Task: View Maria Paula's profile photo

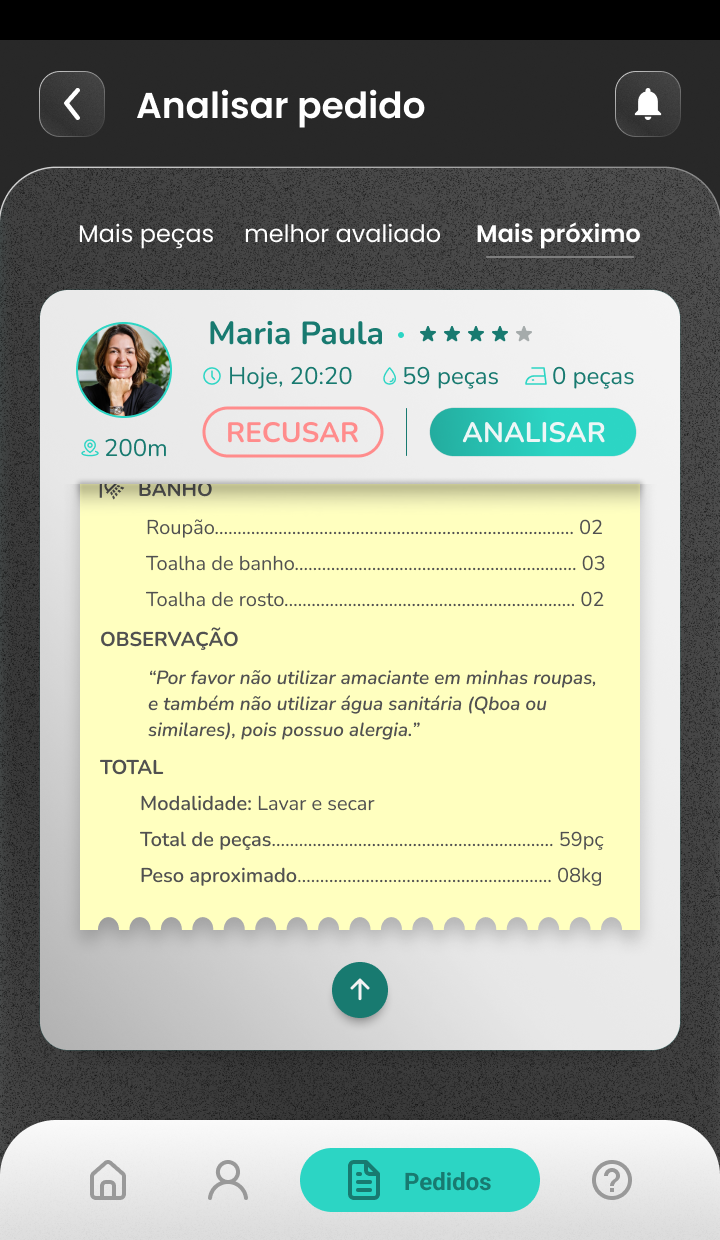Action: tap(124, 370)
